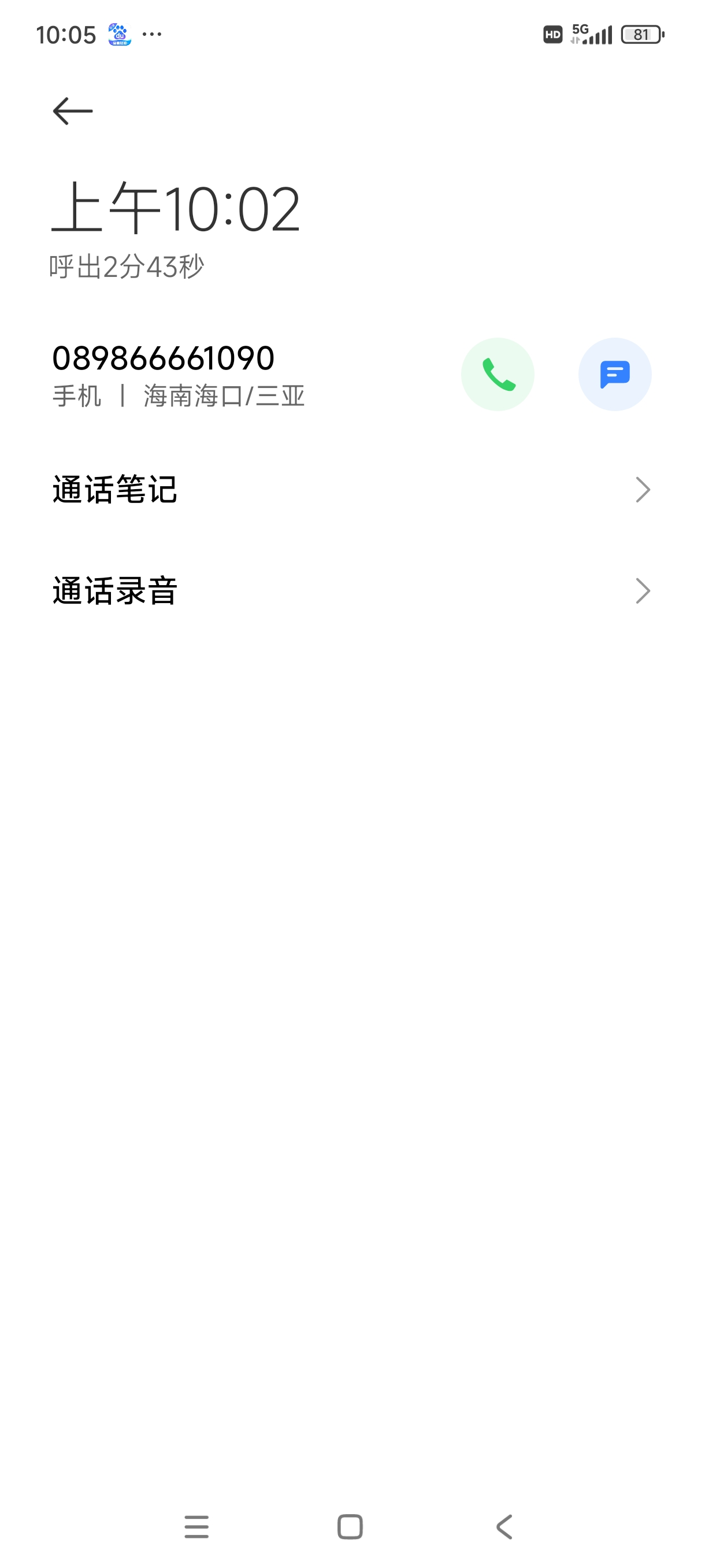Send a message to 089866661090
Screen dimensions: 705x1568
tap(614, 374)
